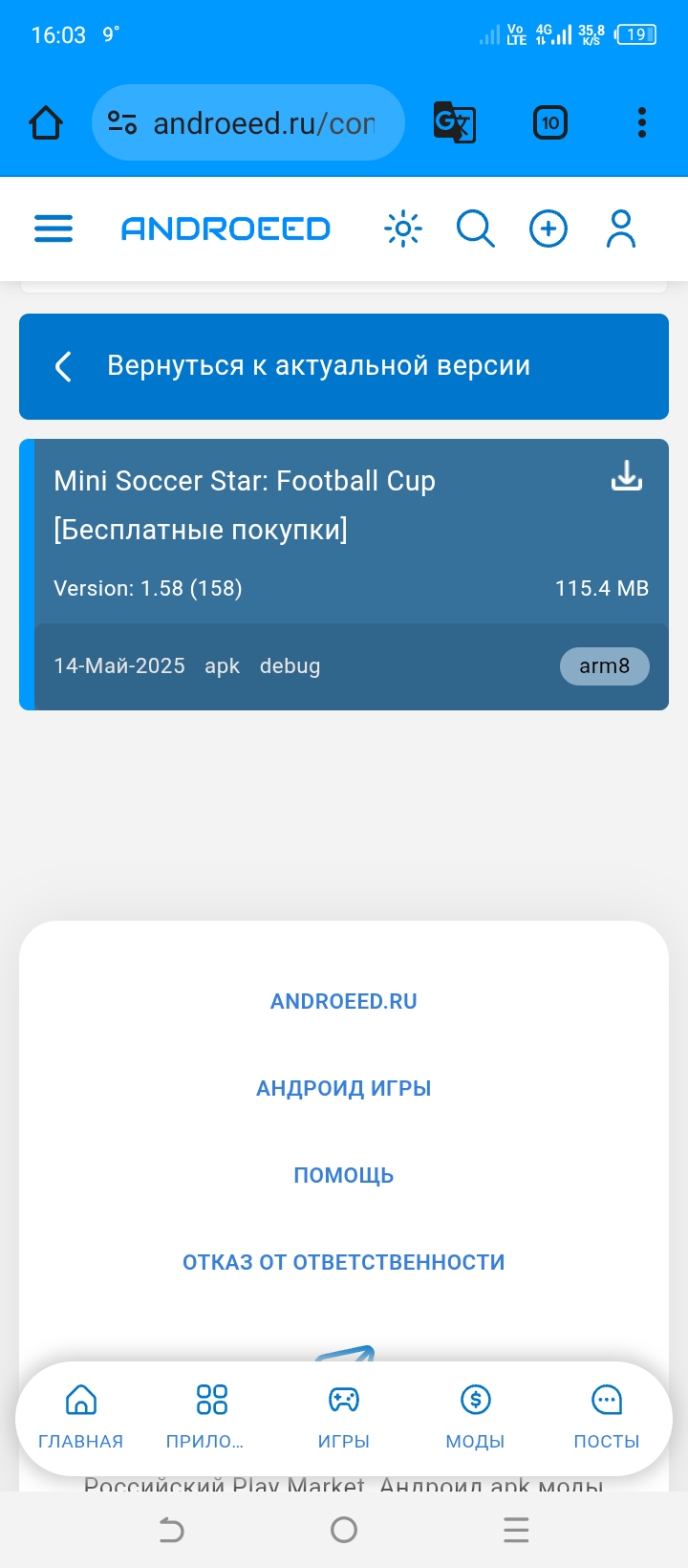Open the Androeed hamburger menu
This screenshot has height=1568, width=688.
click(54, 229)
